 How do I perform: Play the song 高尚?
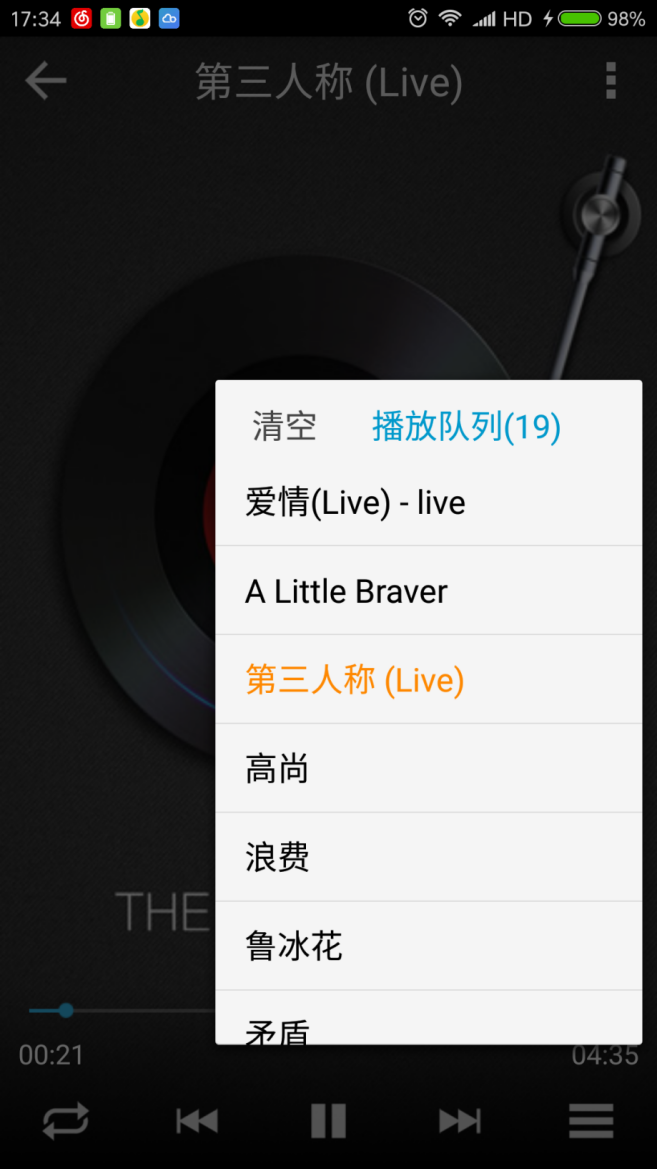coord(428,768)
